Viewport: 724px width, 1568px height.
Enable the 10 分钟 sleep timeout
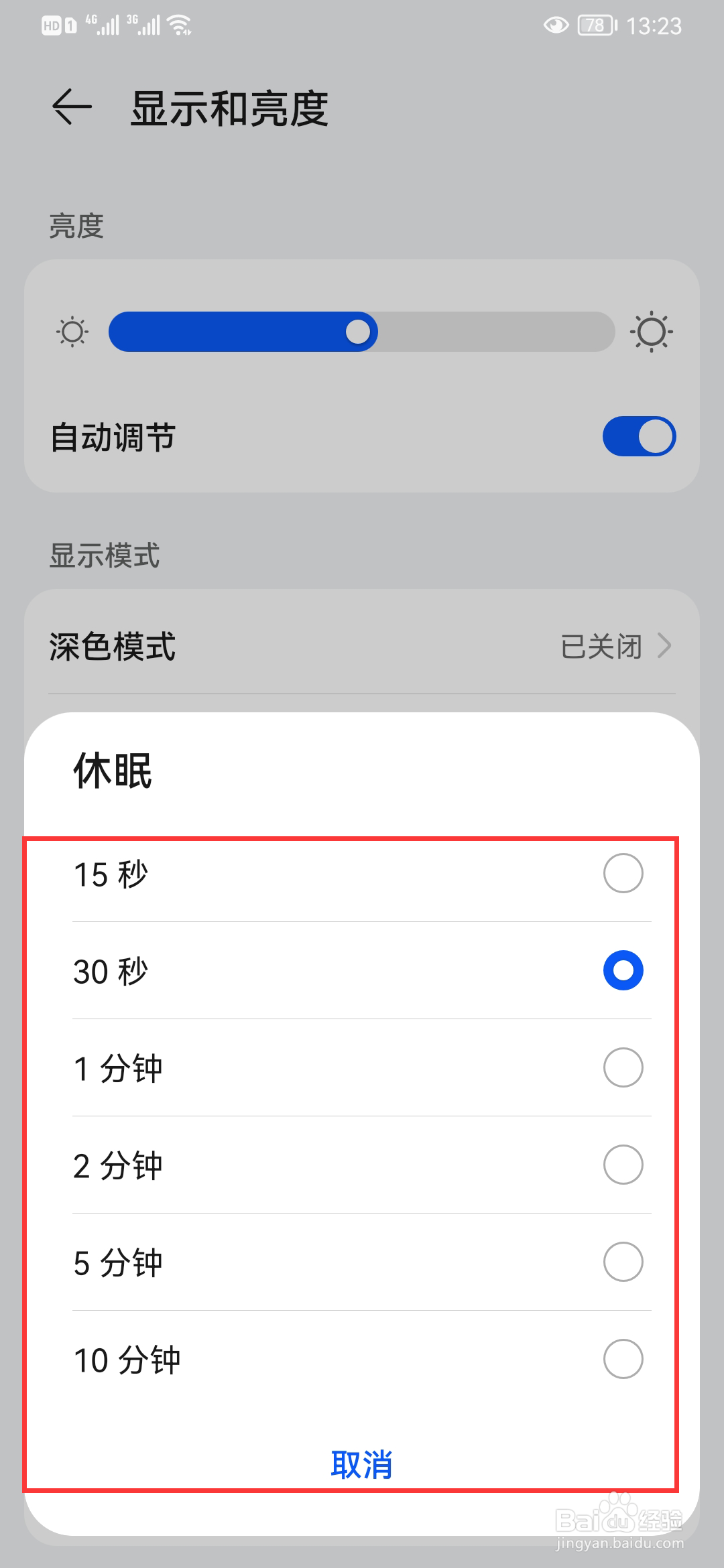tap(623, 1358)
